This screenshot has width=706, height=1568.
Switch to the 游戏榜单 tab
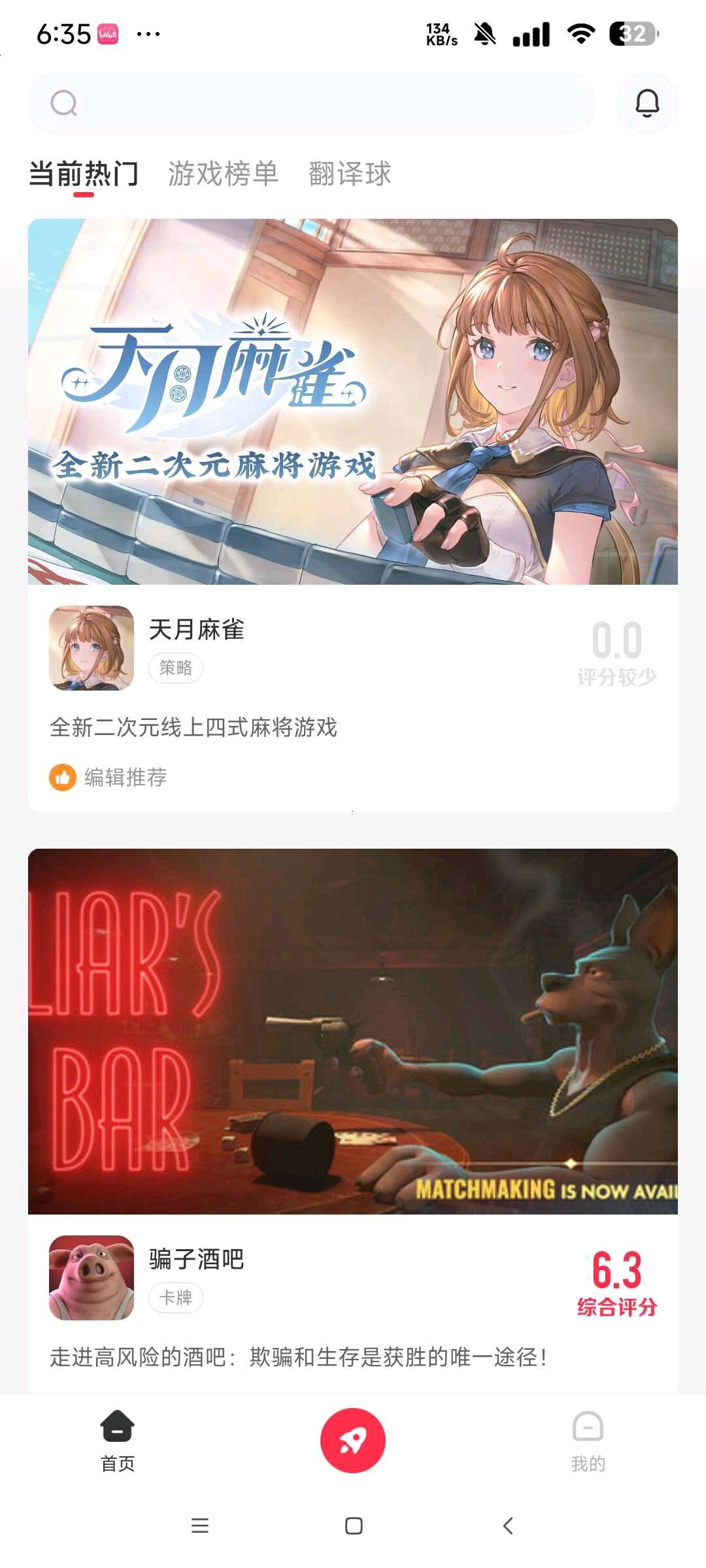click(224, 174)
